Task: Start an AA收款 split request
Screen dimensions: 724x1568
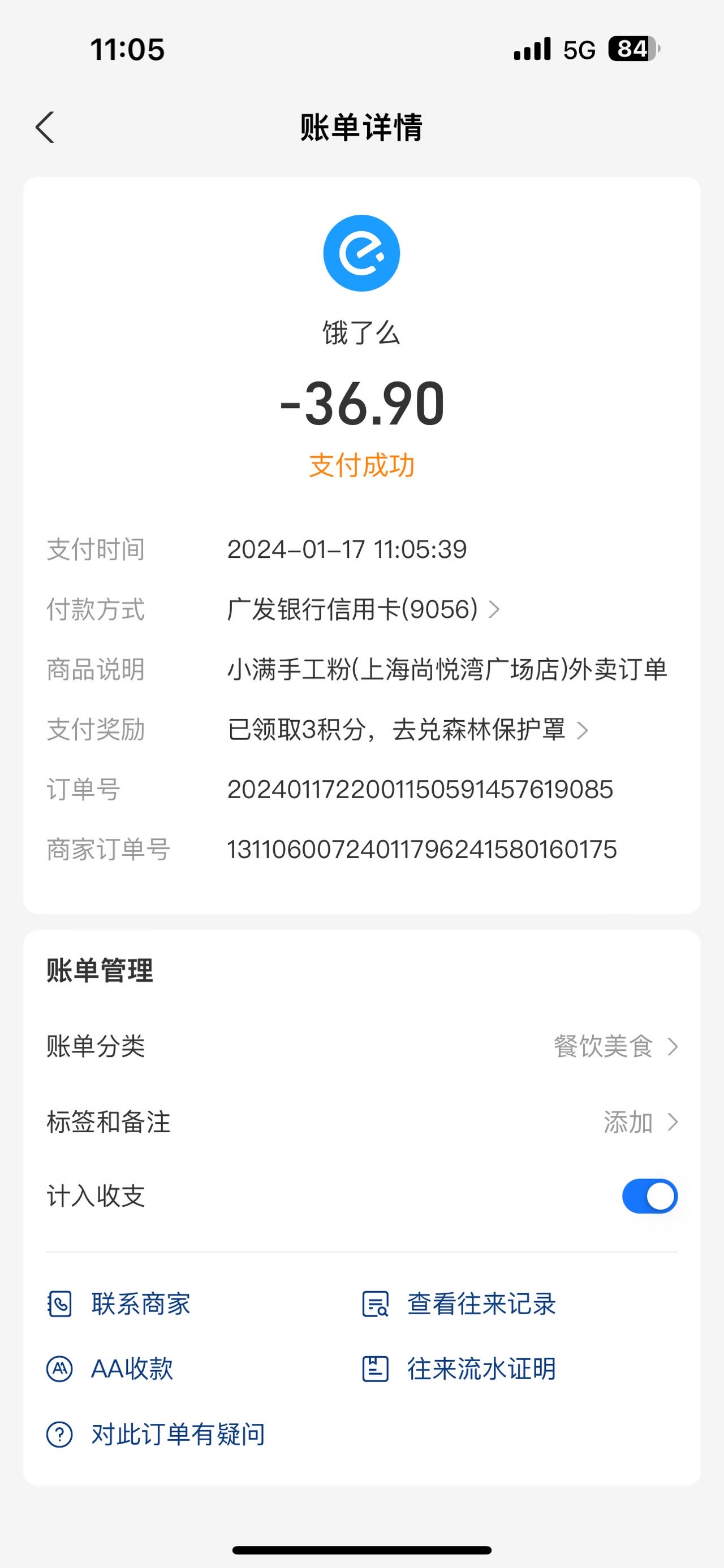Action: pyautogui.click(x=110, y=1369)
